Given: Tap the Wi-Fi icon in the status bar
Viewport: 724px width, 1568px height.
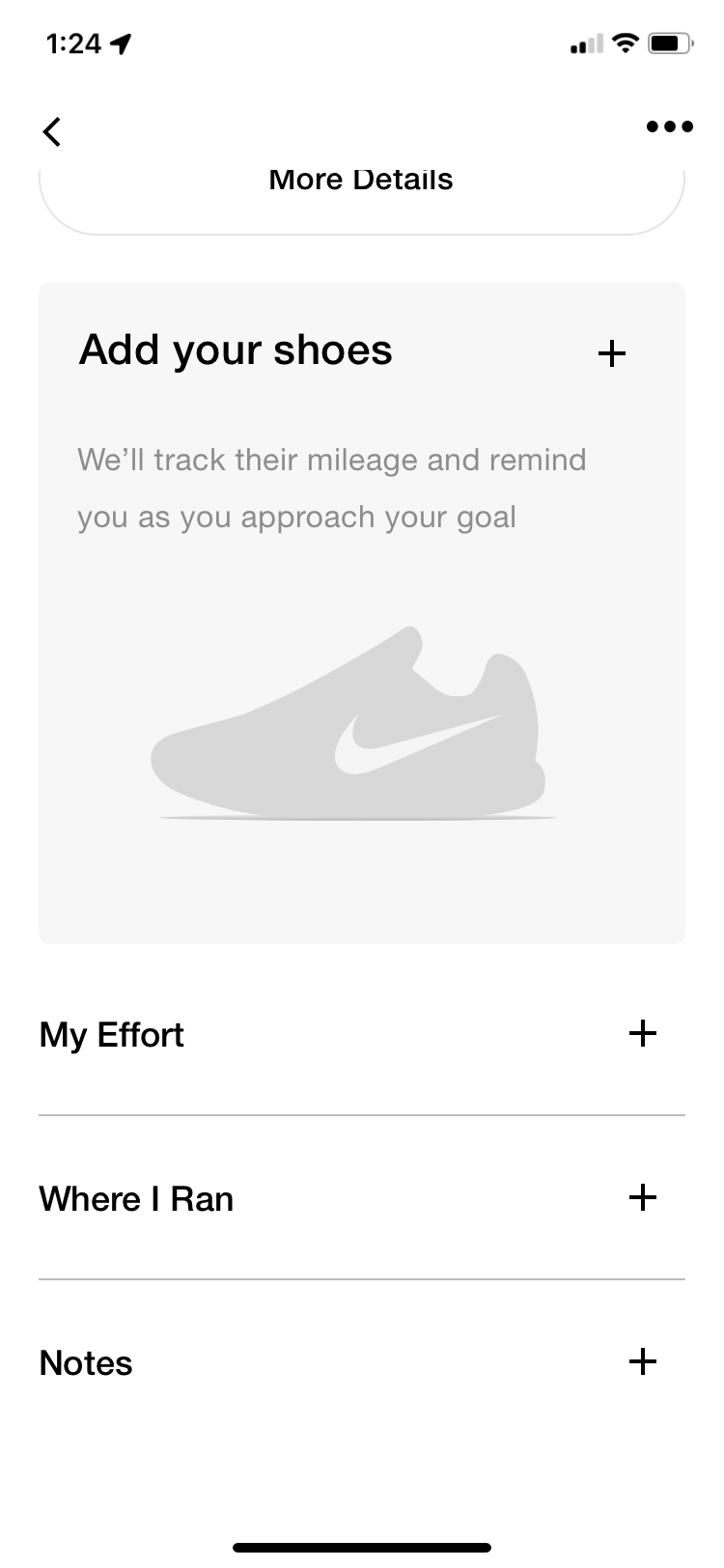Looking at the screenshot, I should [625, 42].
